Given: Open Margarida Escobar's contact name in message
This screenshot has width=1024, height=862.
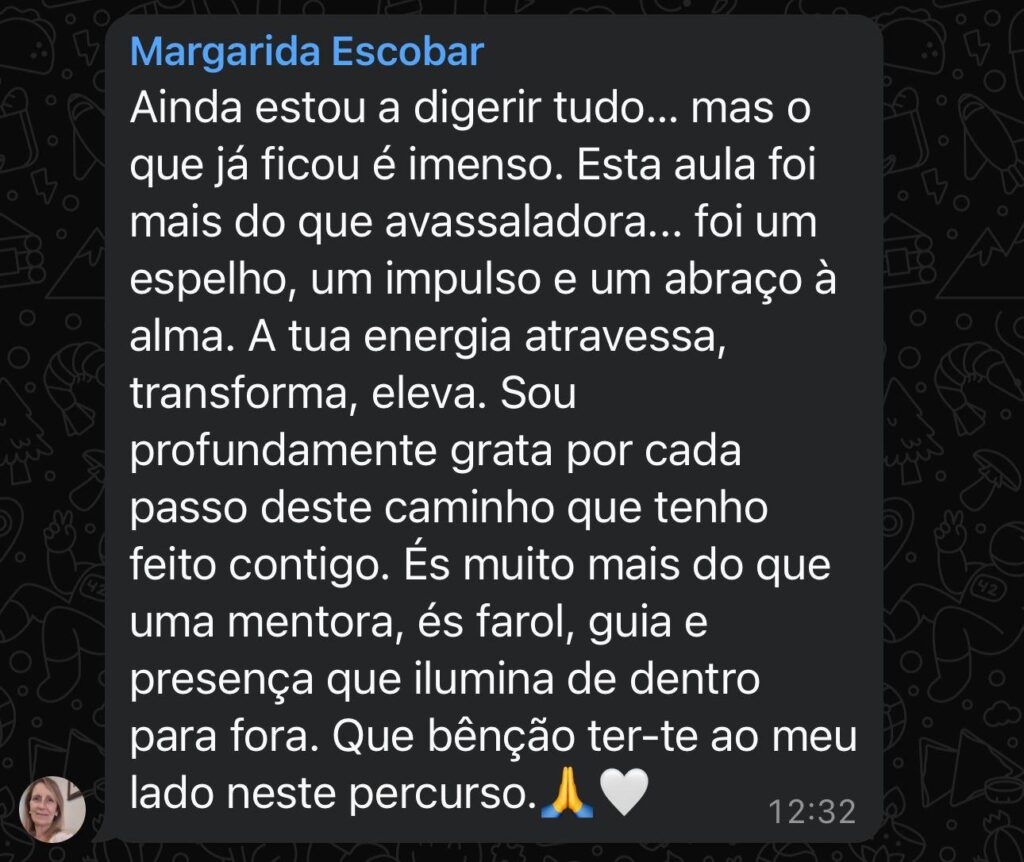Looking at the screenshot, I should coord(307,53).
